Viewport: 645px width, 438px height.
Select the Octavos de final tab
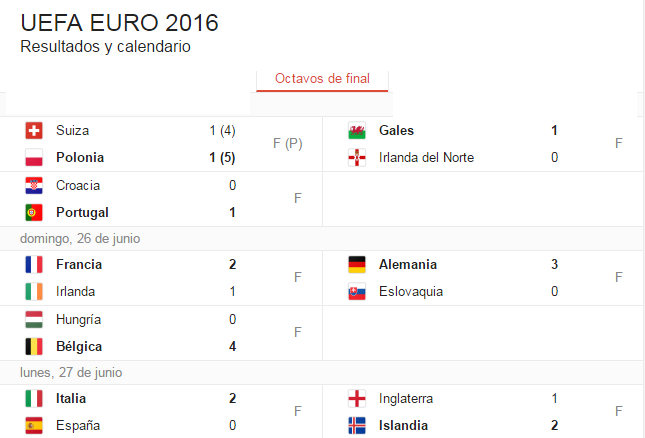point(322,78)
